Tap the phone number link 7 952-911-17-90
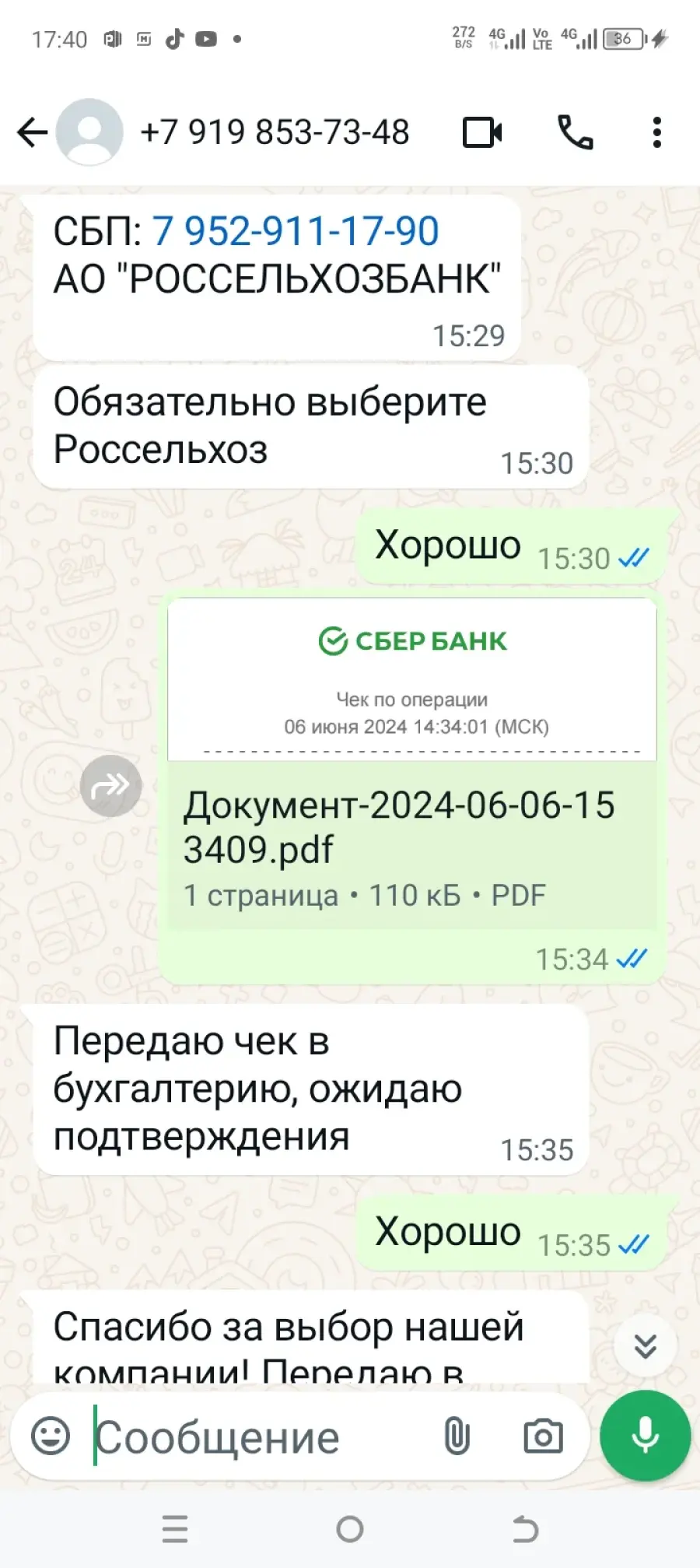 (296, 231)
